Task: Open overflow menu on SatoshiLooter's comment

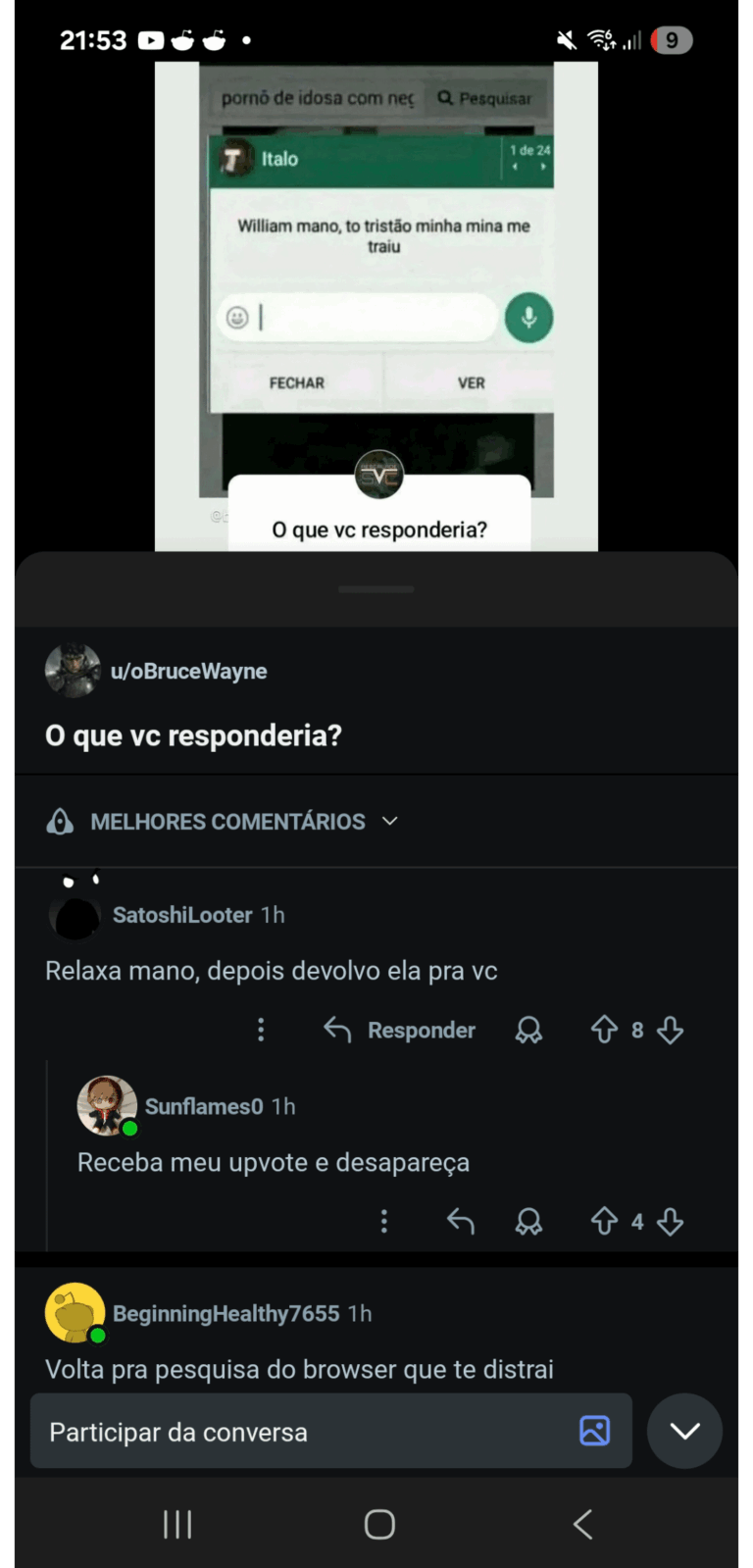Action: 261,1030
